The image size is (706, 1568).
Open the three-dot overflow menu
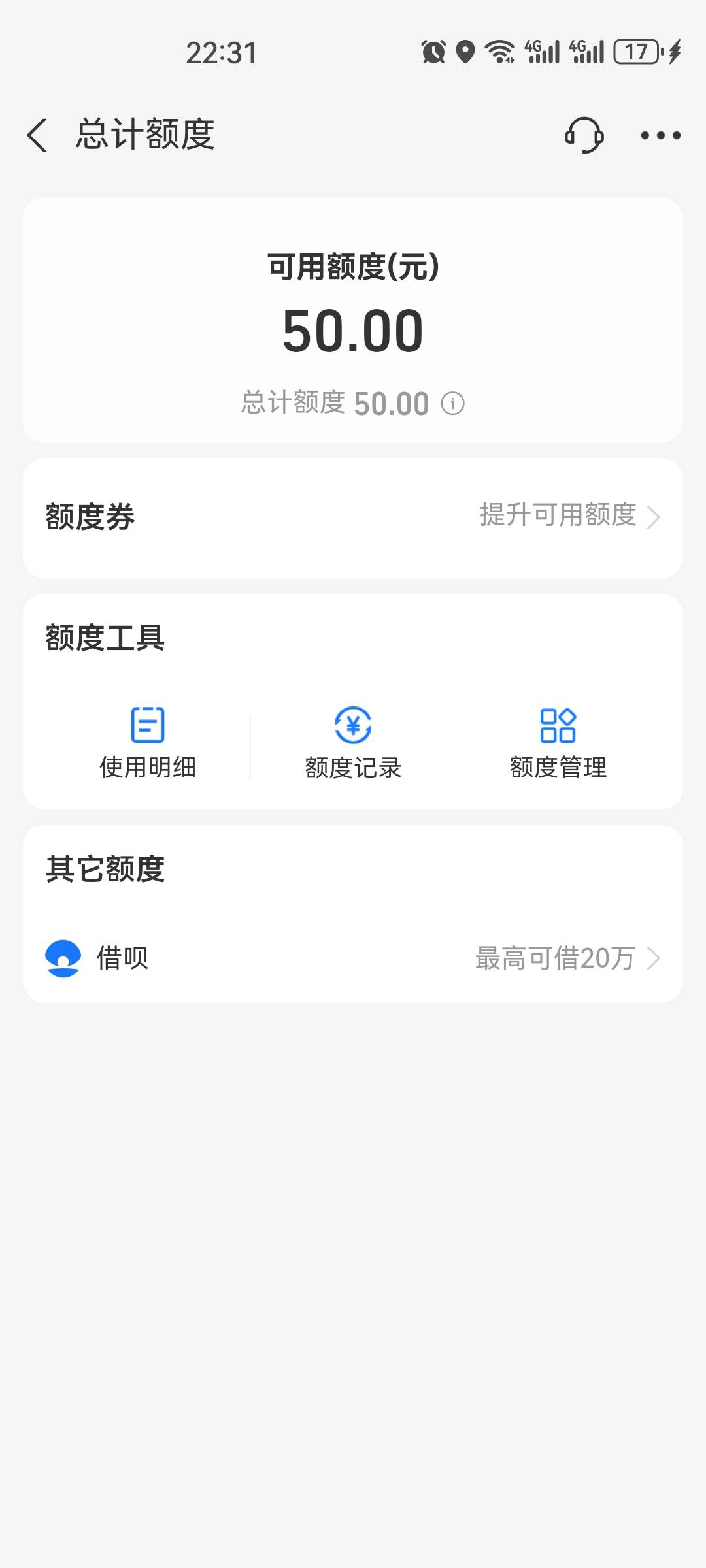[660, 135]
